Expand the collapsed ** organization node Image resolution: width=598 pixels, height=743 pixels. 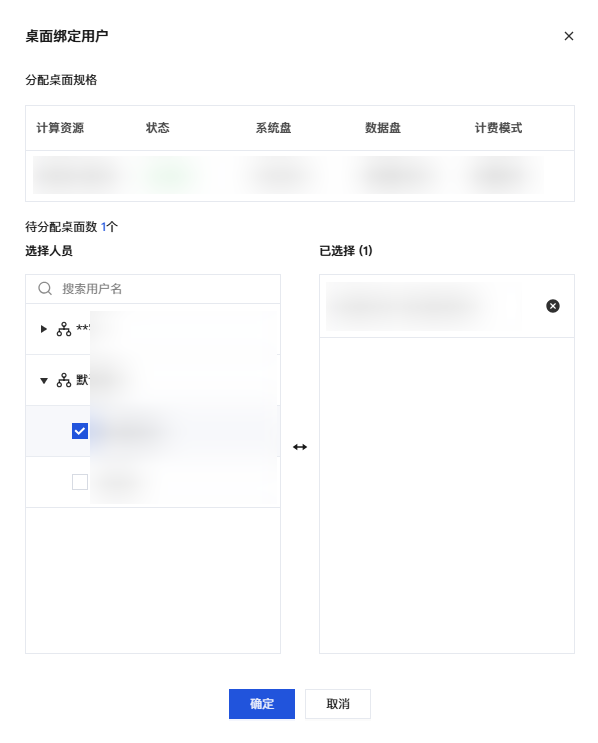(x=44, y=329)
